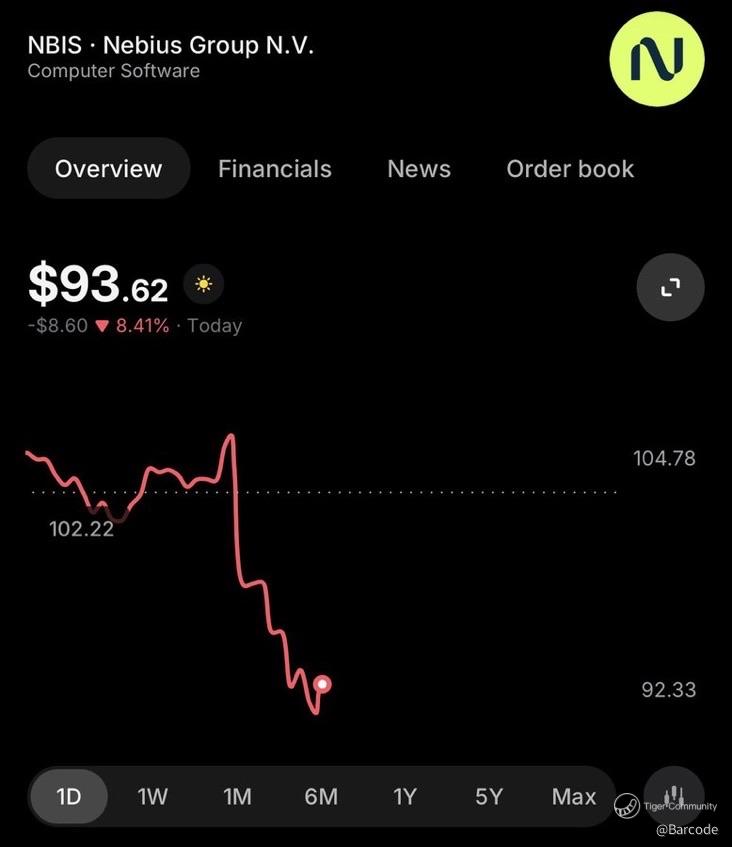Show the Max chart range

click(x=573, y=797)
